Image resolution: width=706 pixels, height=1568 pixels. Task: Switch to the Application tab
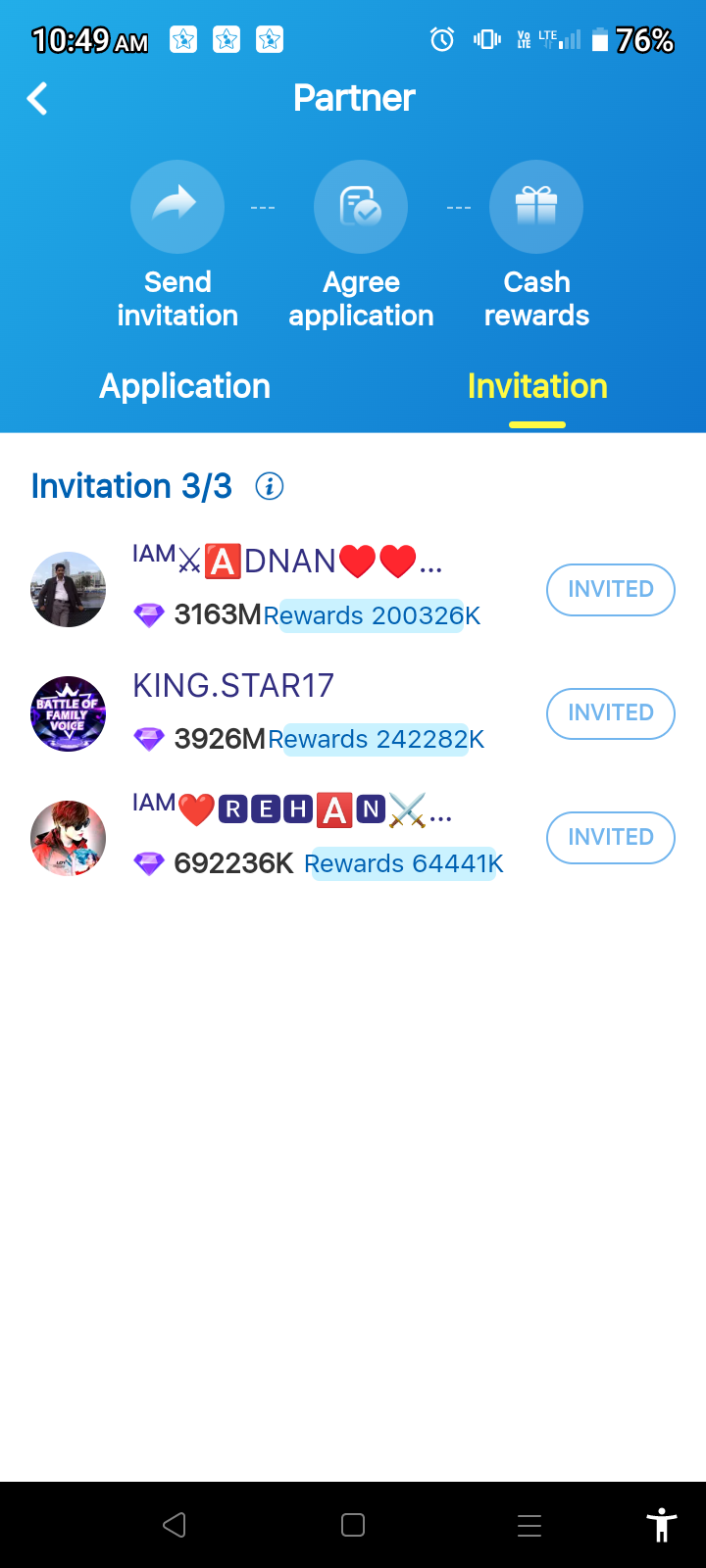pos(184,386)
